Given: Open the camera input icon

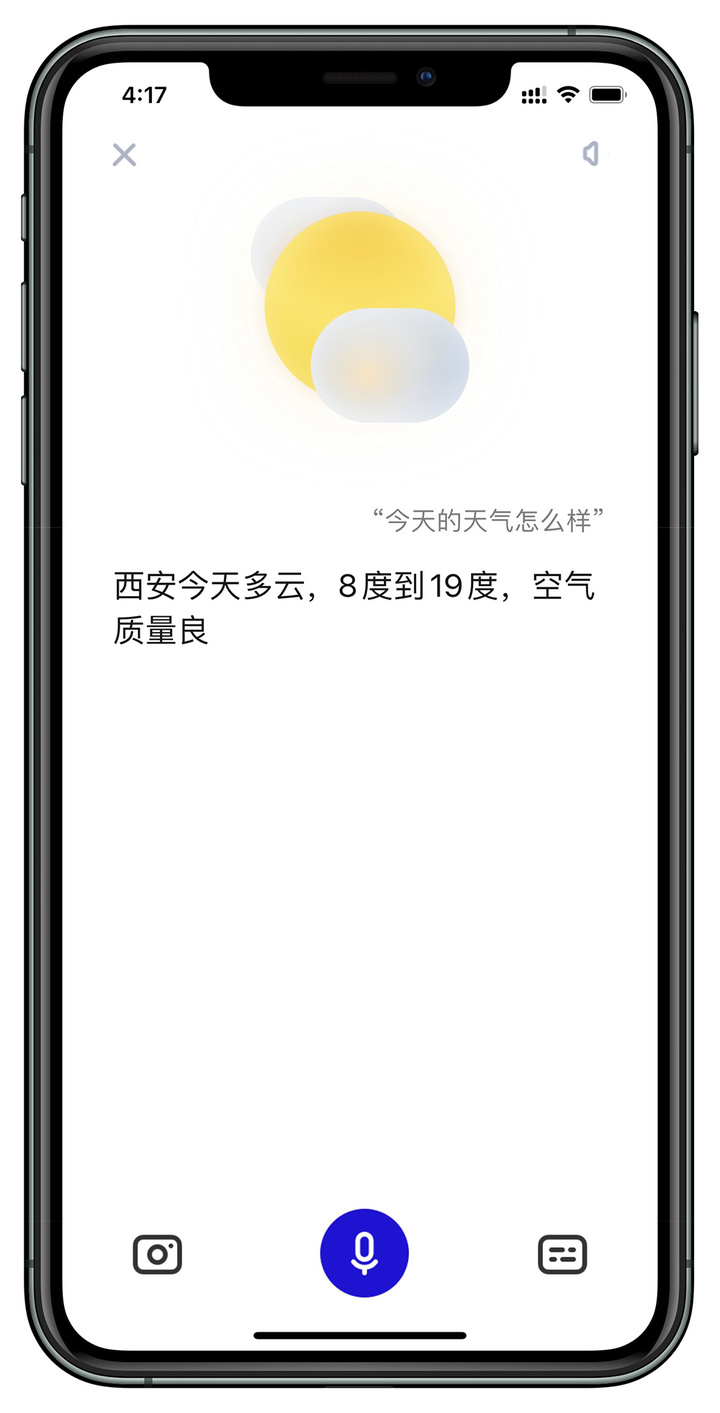Looking at the screenshot, I should point(158,1254).
